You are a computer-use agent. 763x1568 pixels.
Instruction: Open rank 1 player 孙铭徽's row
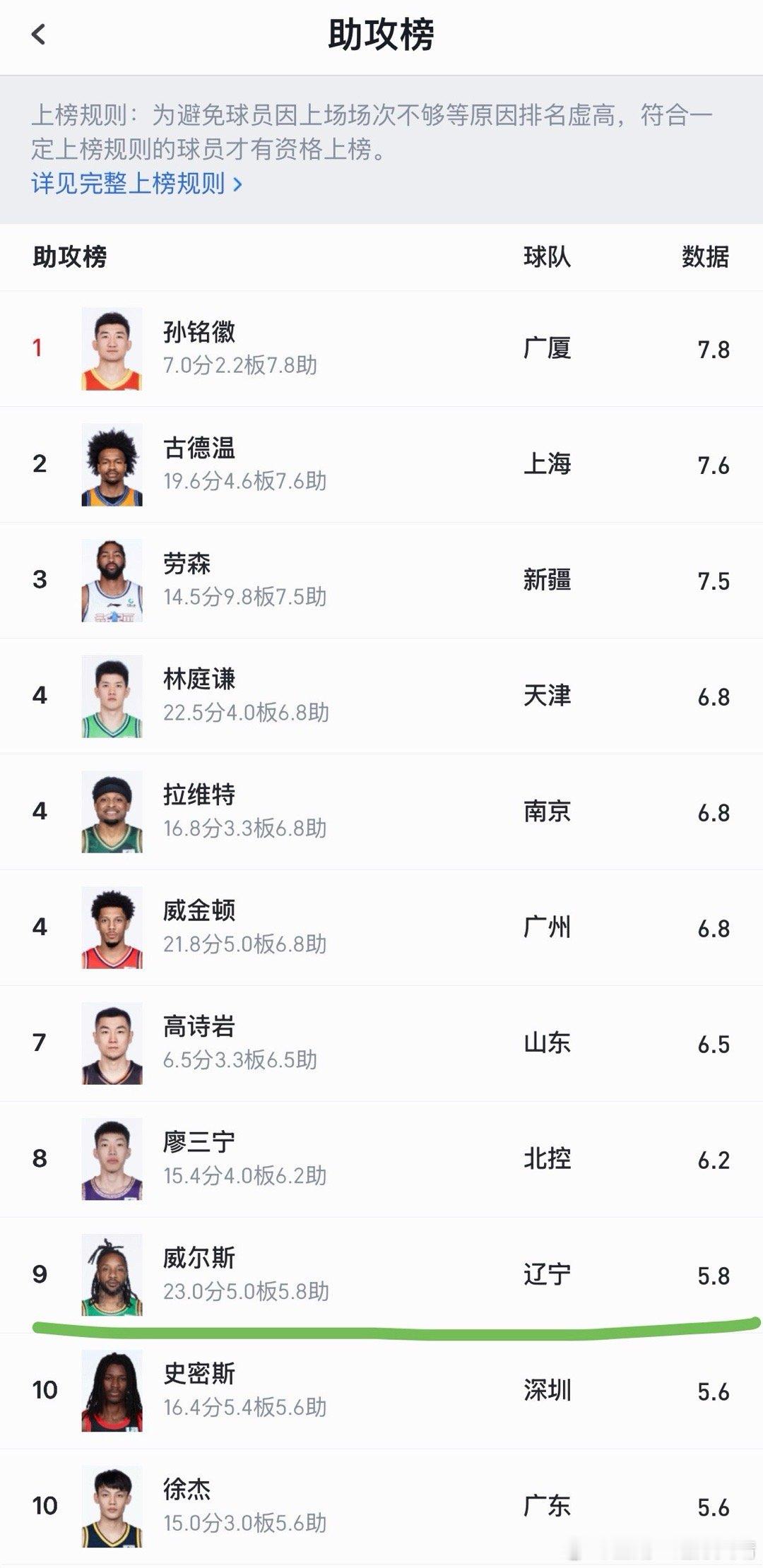[x=381, y=349]
